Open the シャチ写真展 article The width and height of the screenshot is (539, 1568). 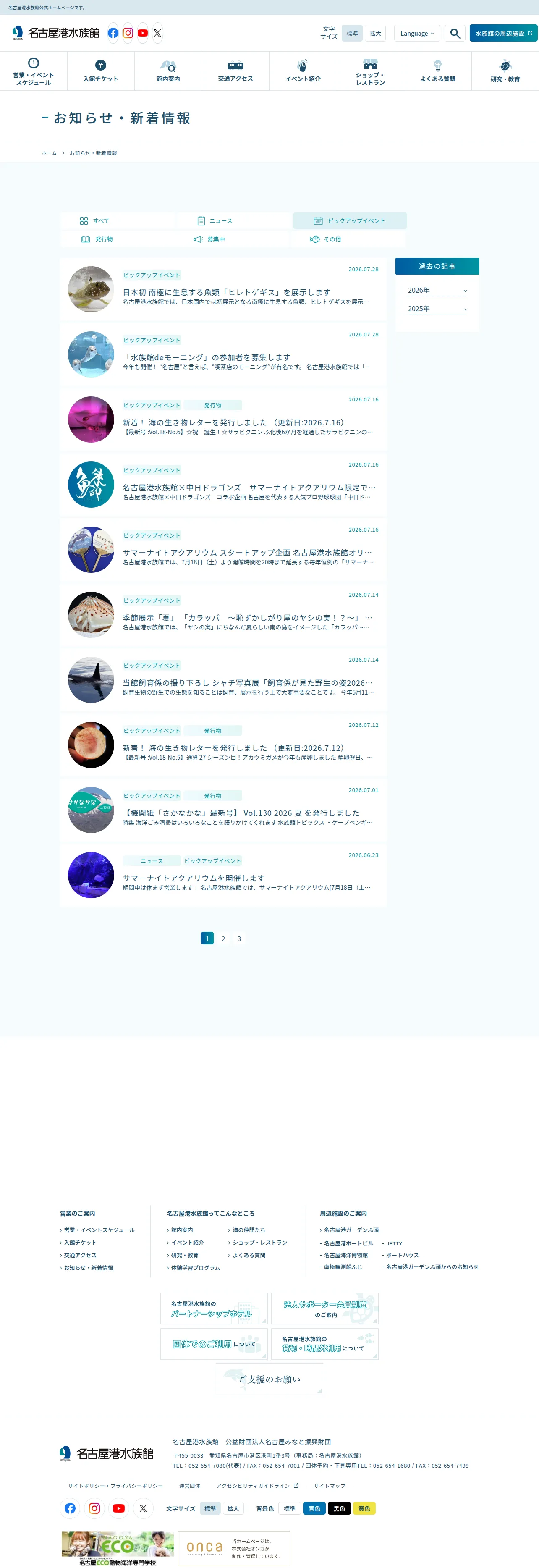tap(223, 680)
